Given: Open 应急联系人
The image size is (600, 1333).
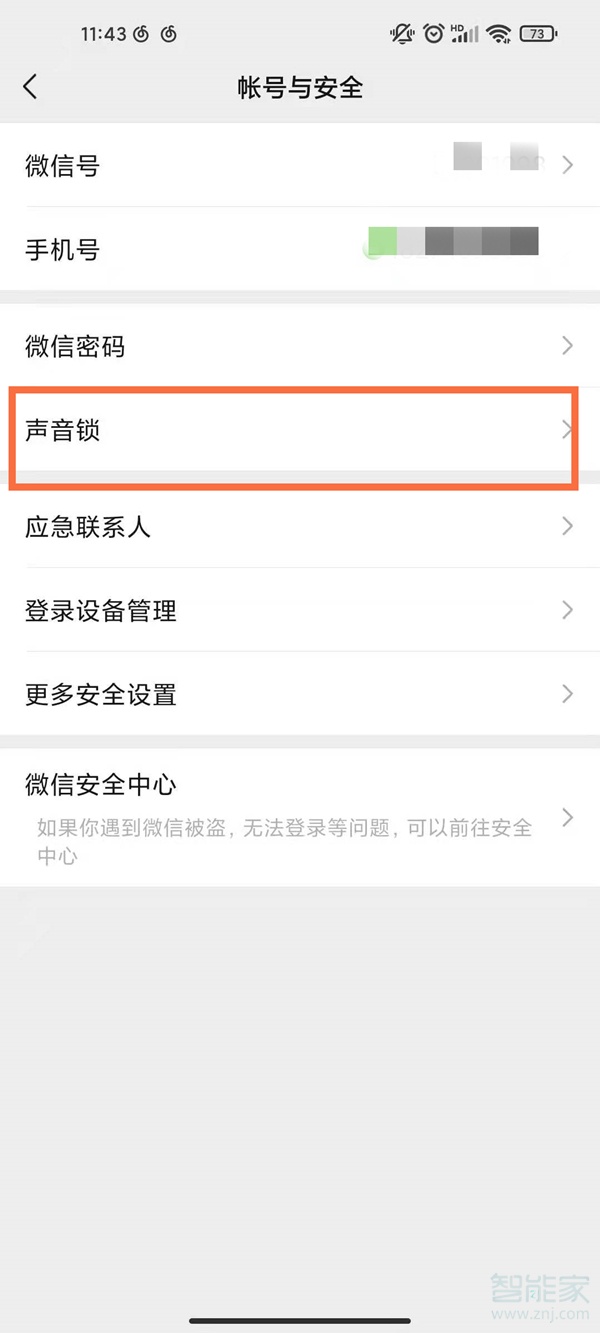Looking at the screenshot, I should [x=300, y=526].
